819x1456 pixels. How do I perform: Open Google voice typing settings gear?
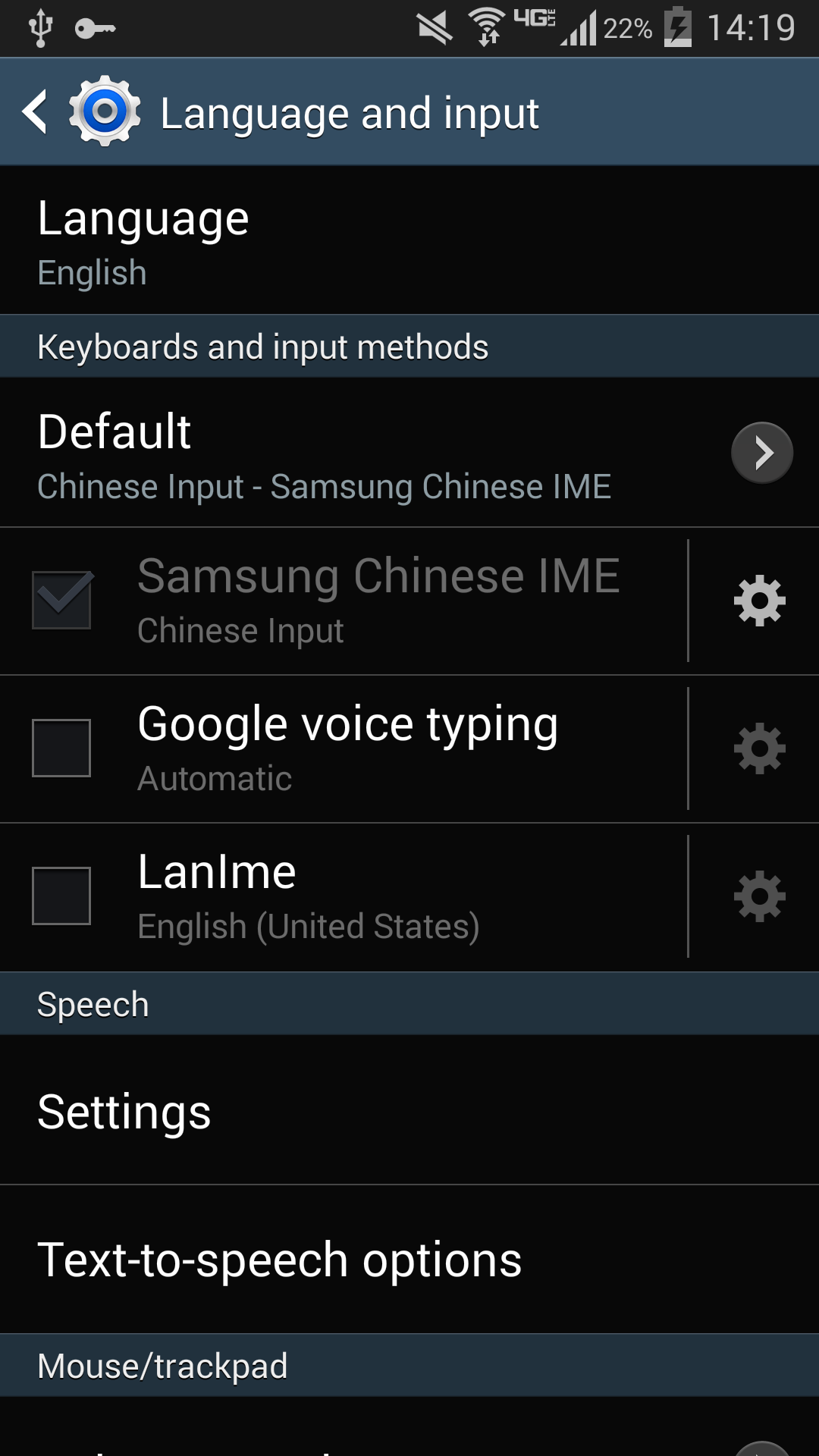point(759,748)
